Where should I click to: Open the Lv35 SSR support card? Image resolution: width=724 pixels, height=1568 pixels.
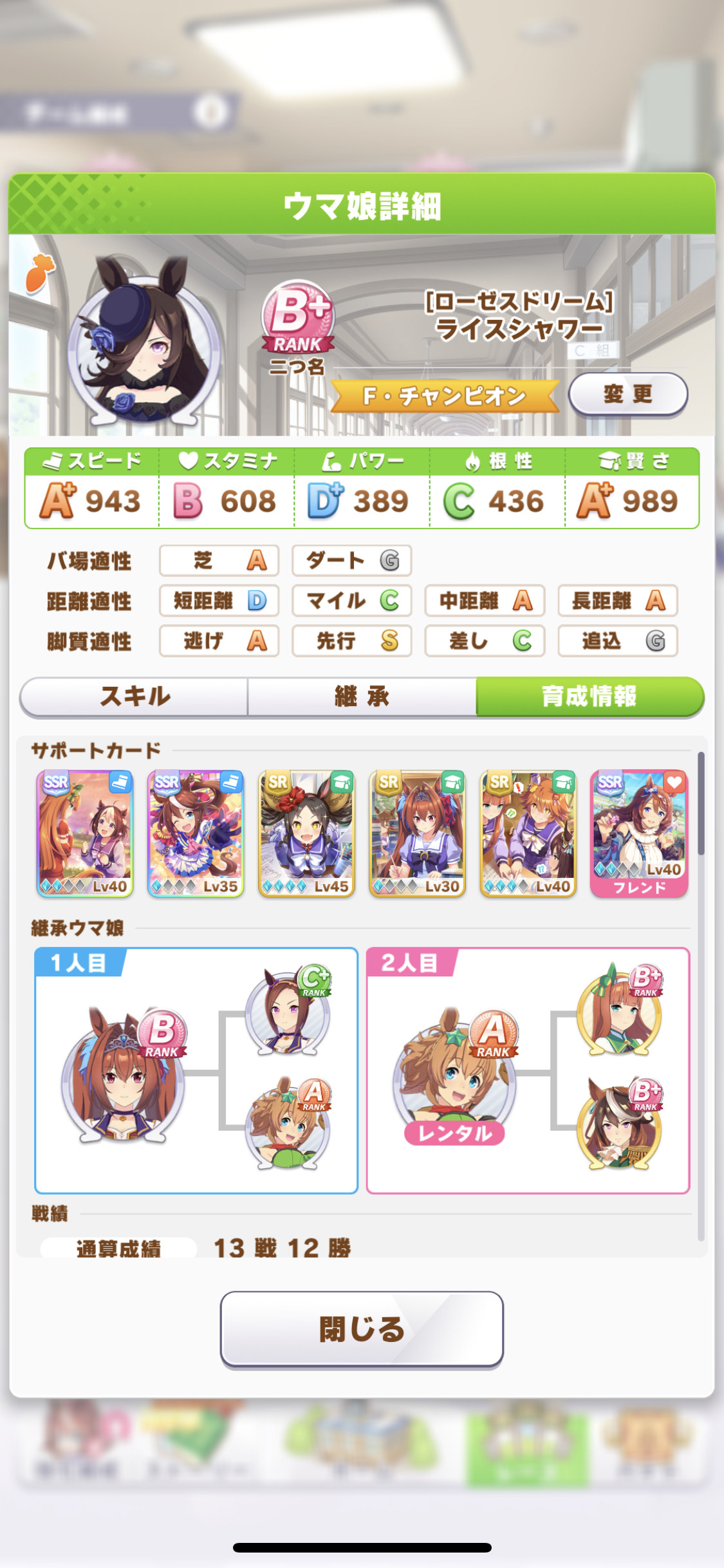(196, 834)
